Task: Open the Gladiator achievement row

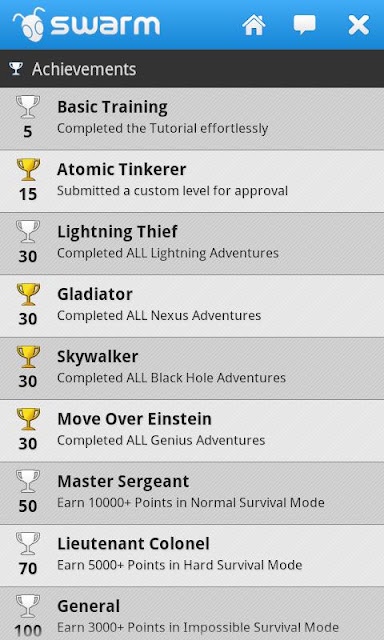Action: 192,306
